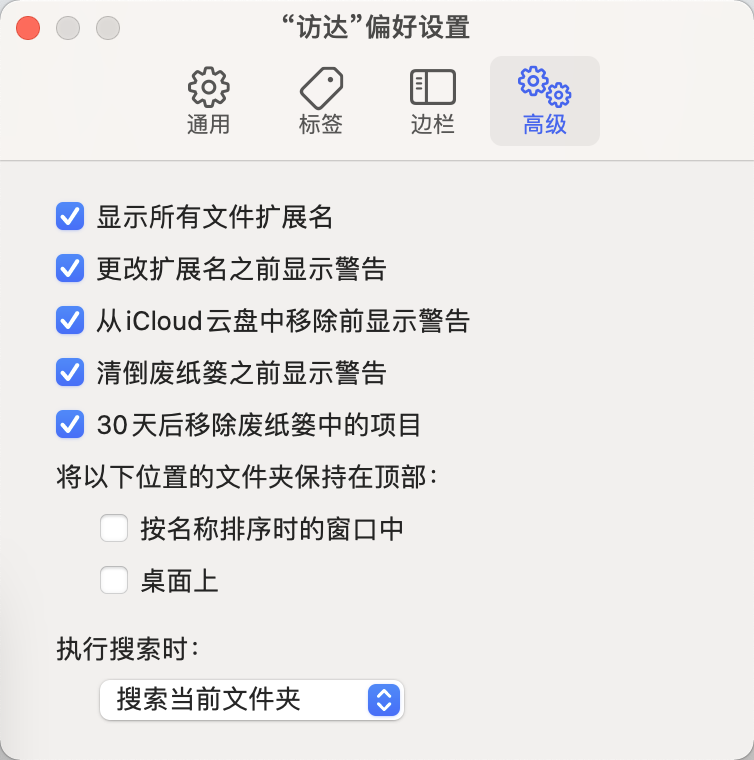Click the tag icon above 标签

319,88
